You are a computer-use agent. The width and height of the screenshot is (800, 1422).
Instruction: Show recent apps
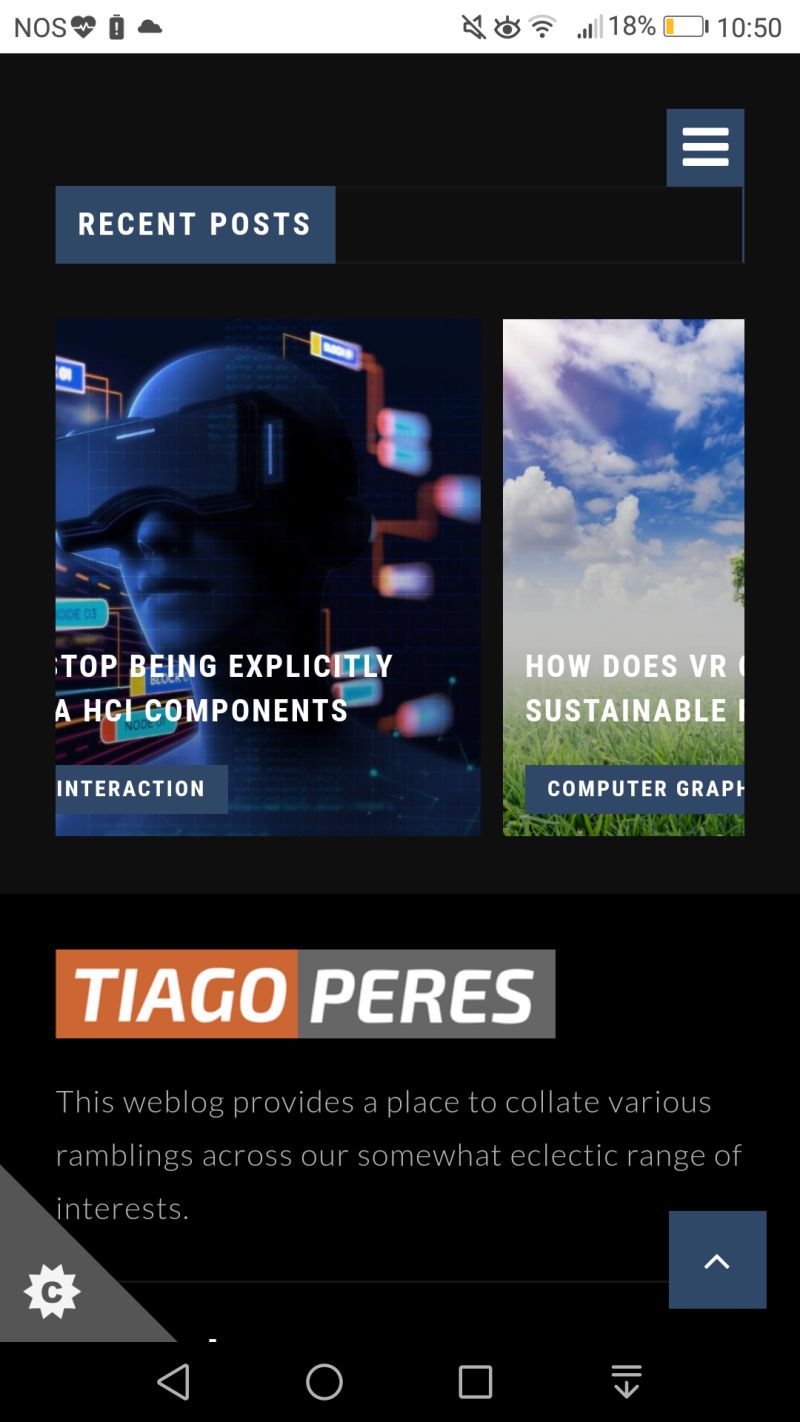(x=475, y=1382)
